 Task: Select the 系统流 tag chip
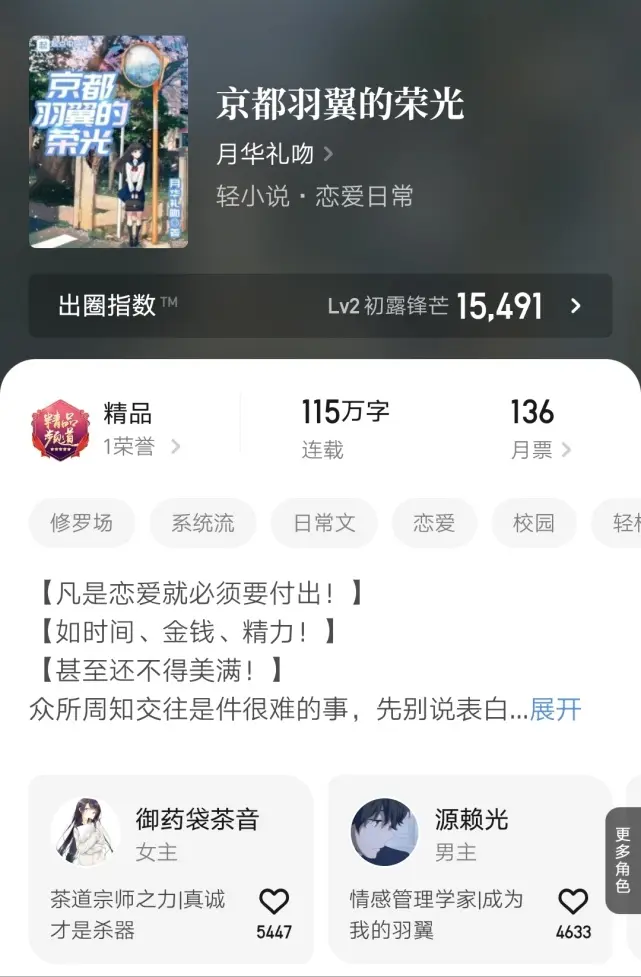[x=203, y=523]
